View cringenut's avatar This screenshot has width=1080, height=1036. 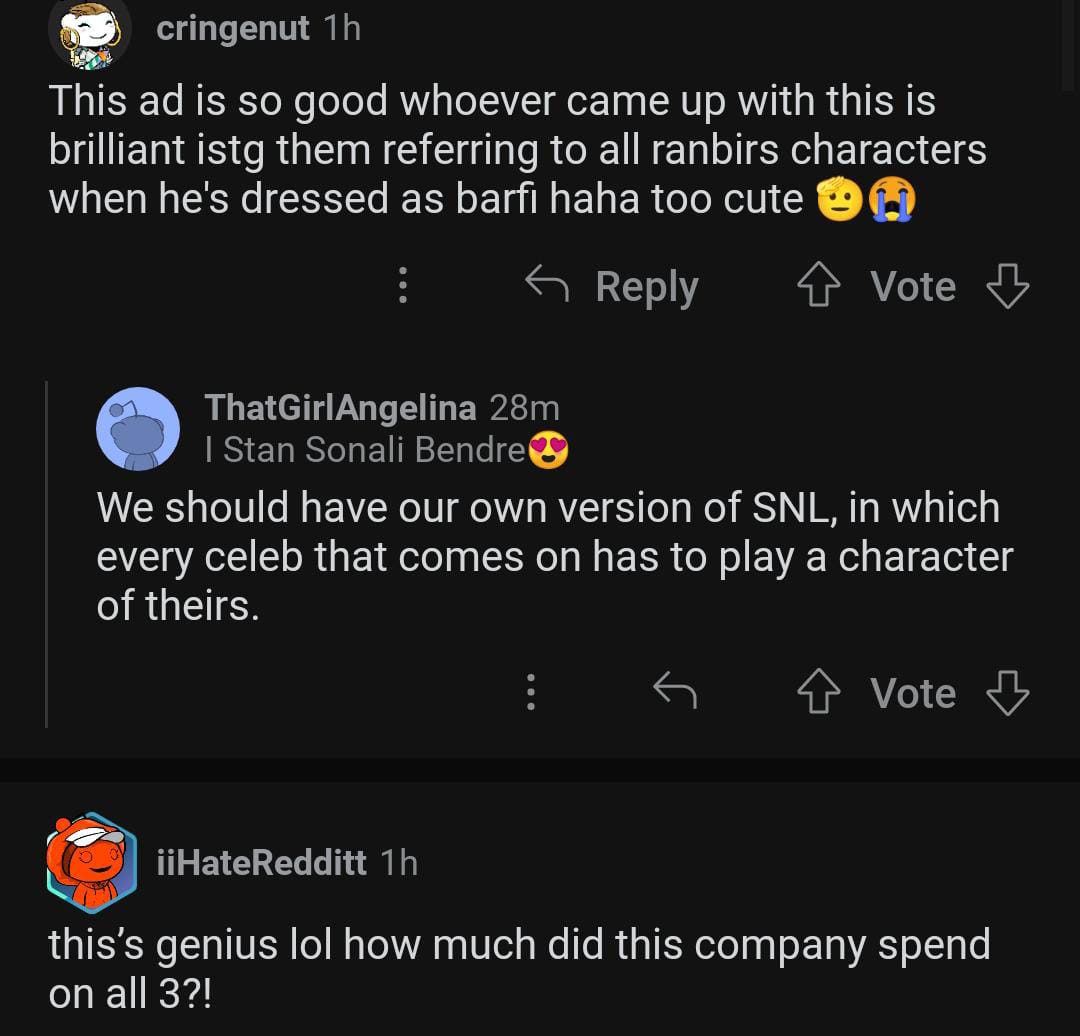point(91,32)
